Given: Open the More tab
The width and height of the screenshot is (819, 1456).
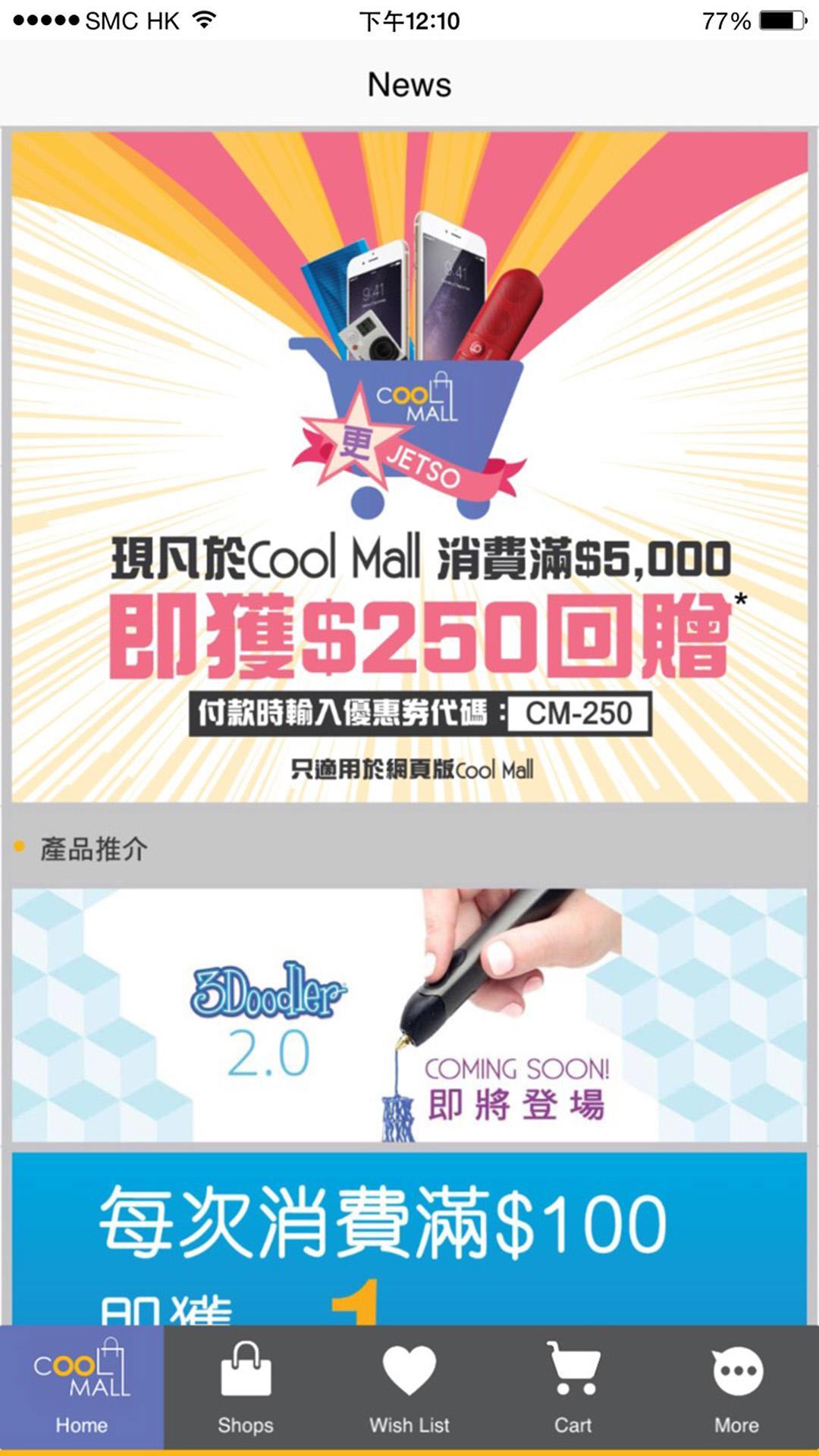Looking at the screenshot, I should (x=736, y=1389).
